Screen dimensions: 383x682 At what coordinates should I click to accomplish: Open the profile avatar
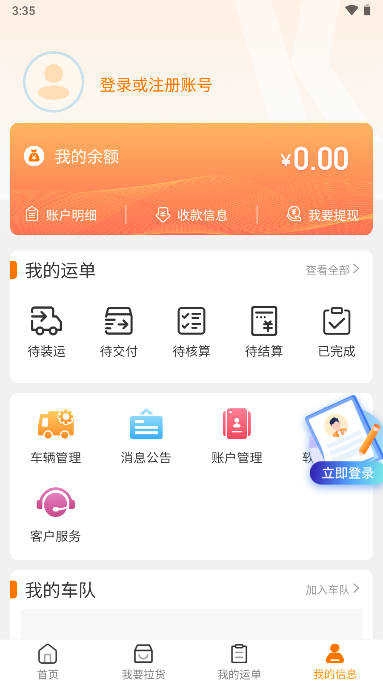(53, 82)
